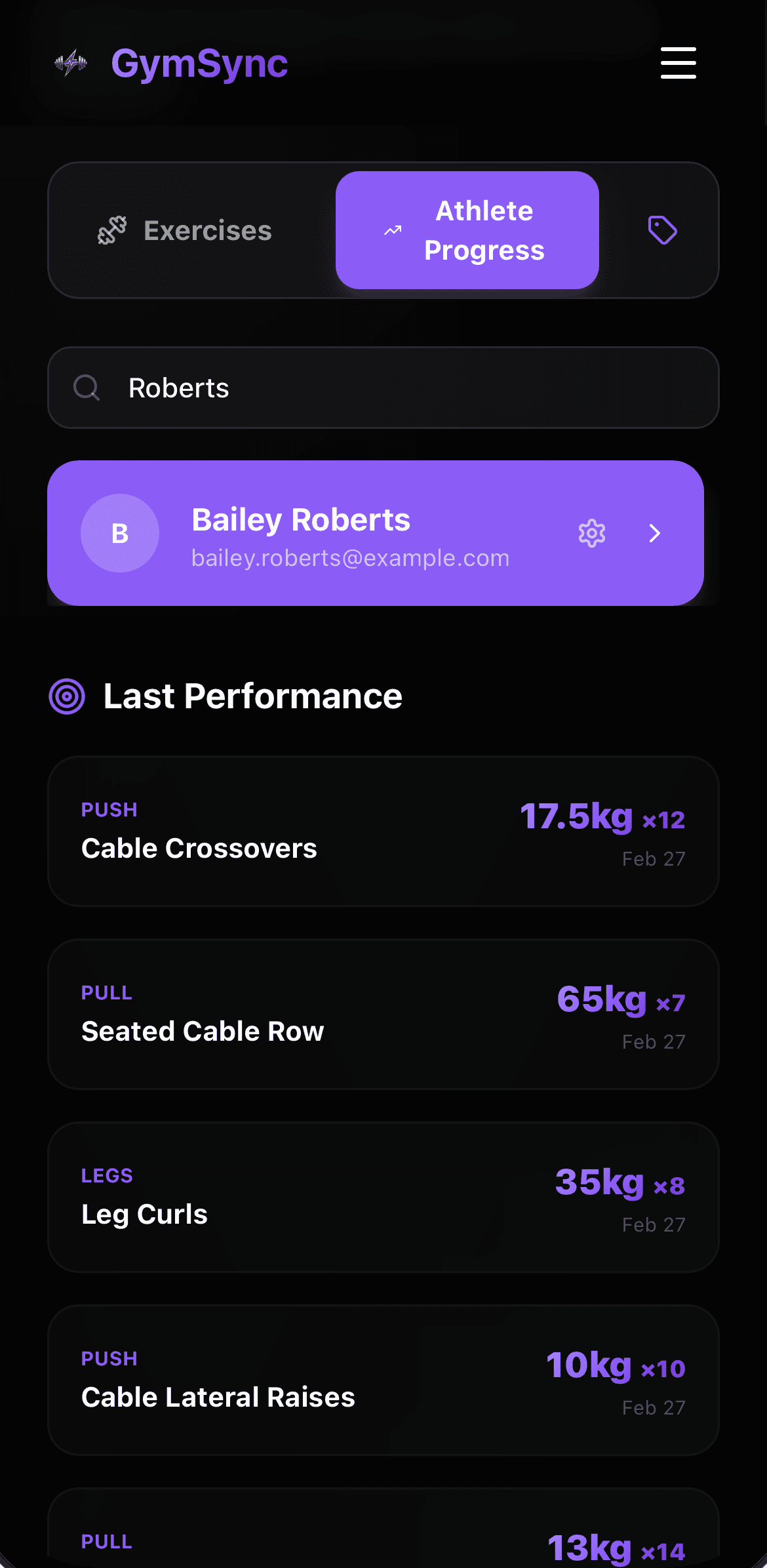This screenshot has height=1568, width=767.
Task: Select the dumbbell icon next to Exercises
Action: [x=110, y=230]
